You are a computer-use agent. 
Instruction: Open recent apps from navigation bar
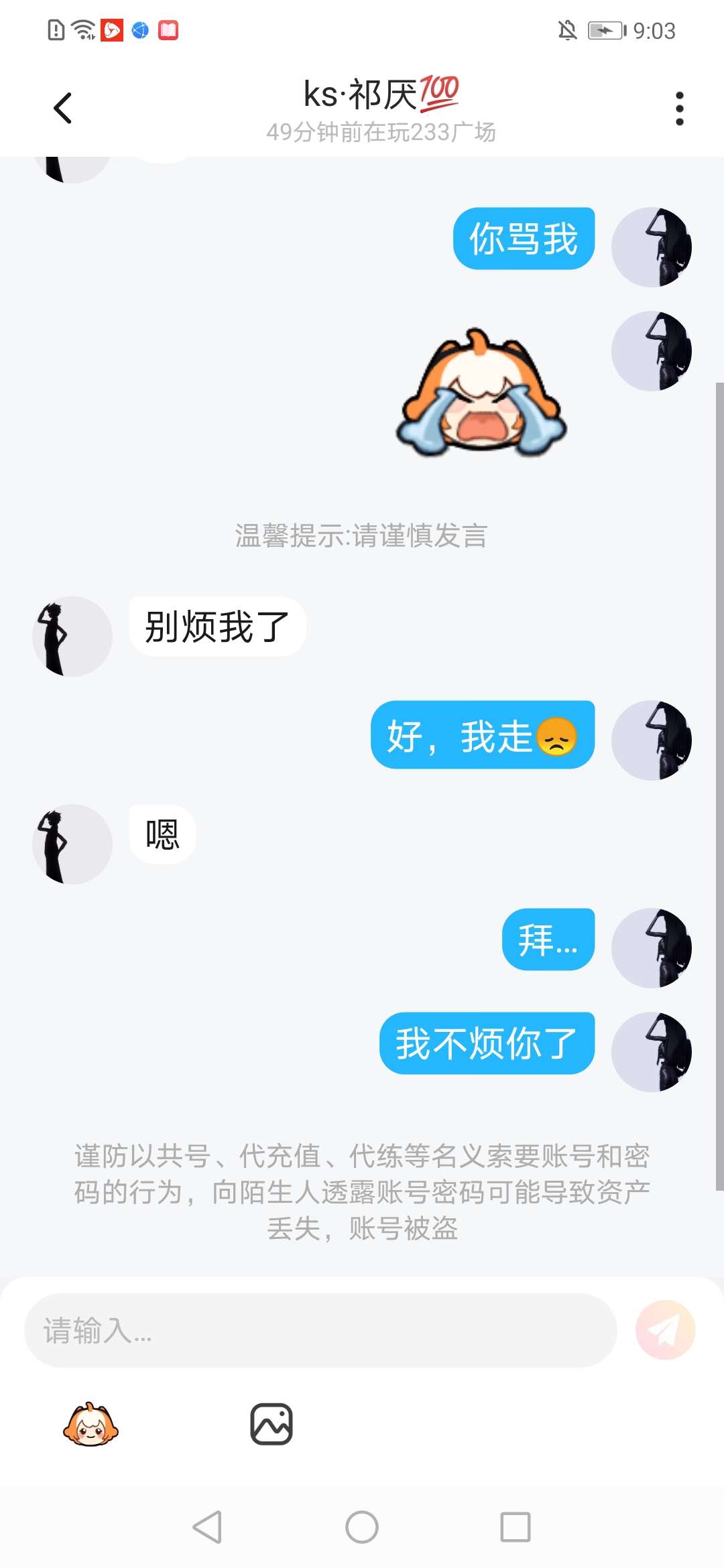(516, 1527)
